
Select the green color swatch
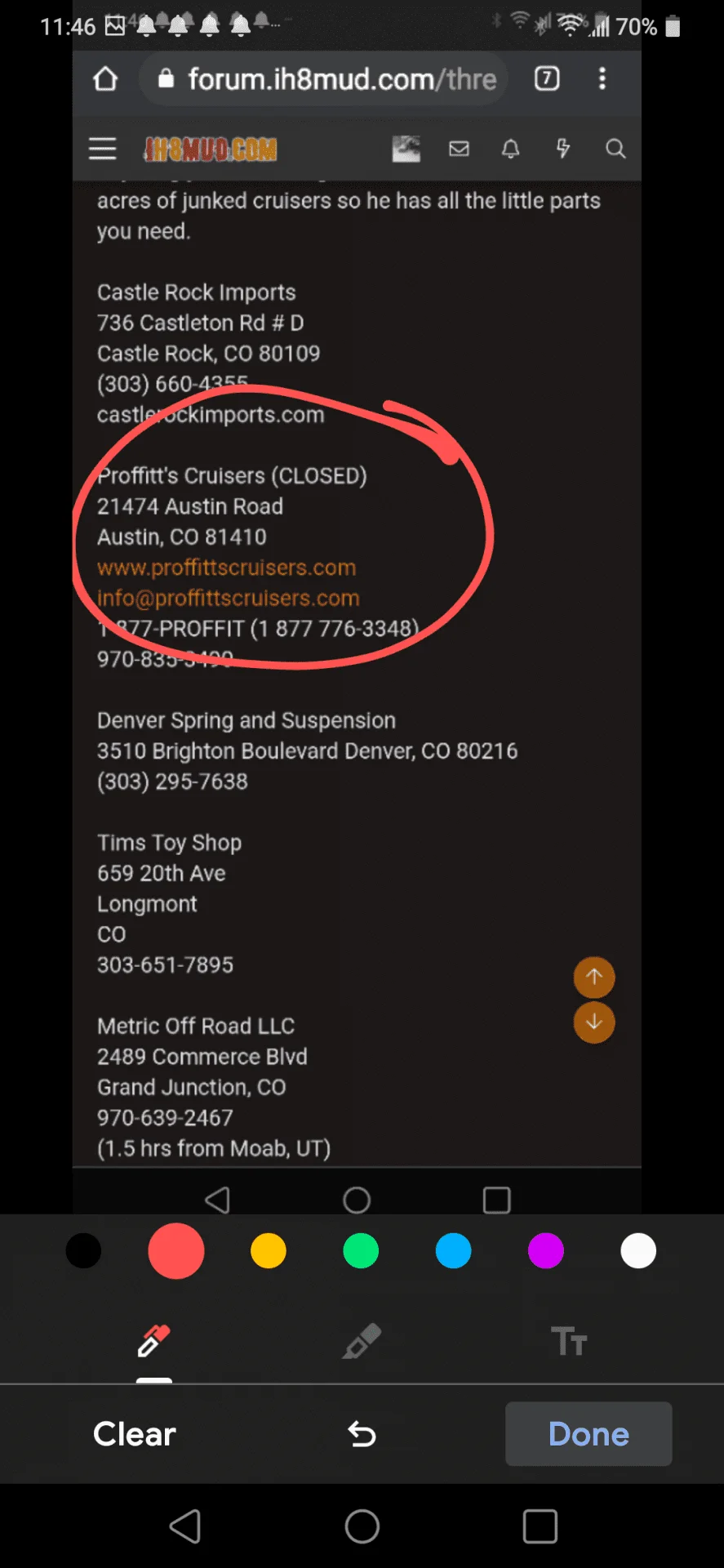point(361,1251)
